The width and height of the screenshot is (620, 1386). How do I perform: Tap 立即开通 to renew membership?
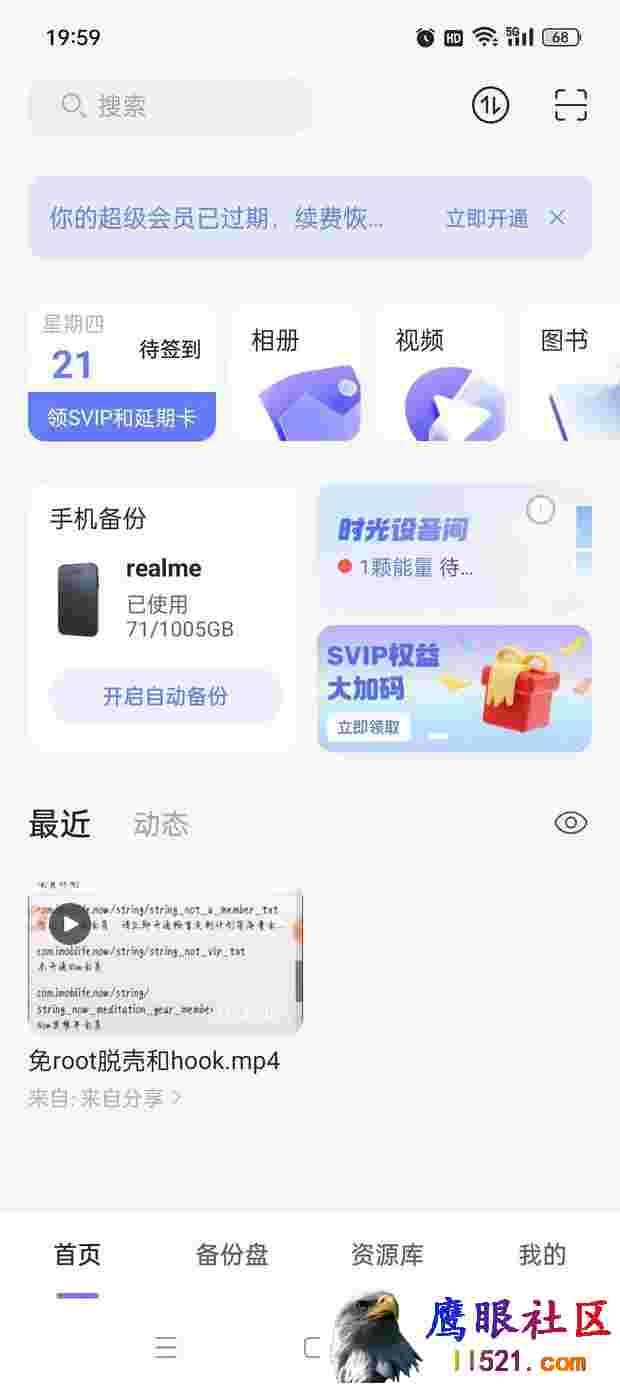[x=487, y=218]
